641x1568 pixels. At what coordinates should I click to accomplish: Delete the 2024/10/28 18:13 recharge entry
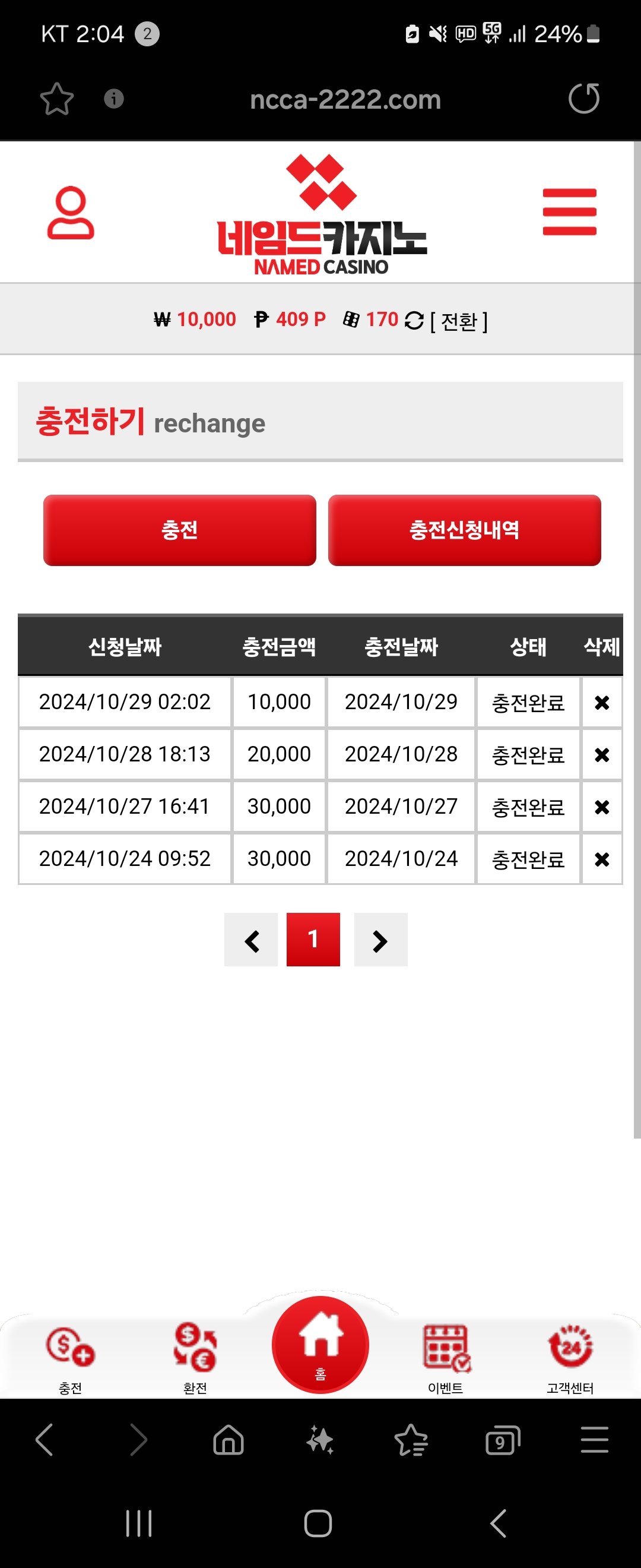[x=601, y=755]
